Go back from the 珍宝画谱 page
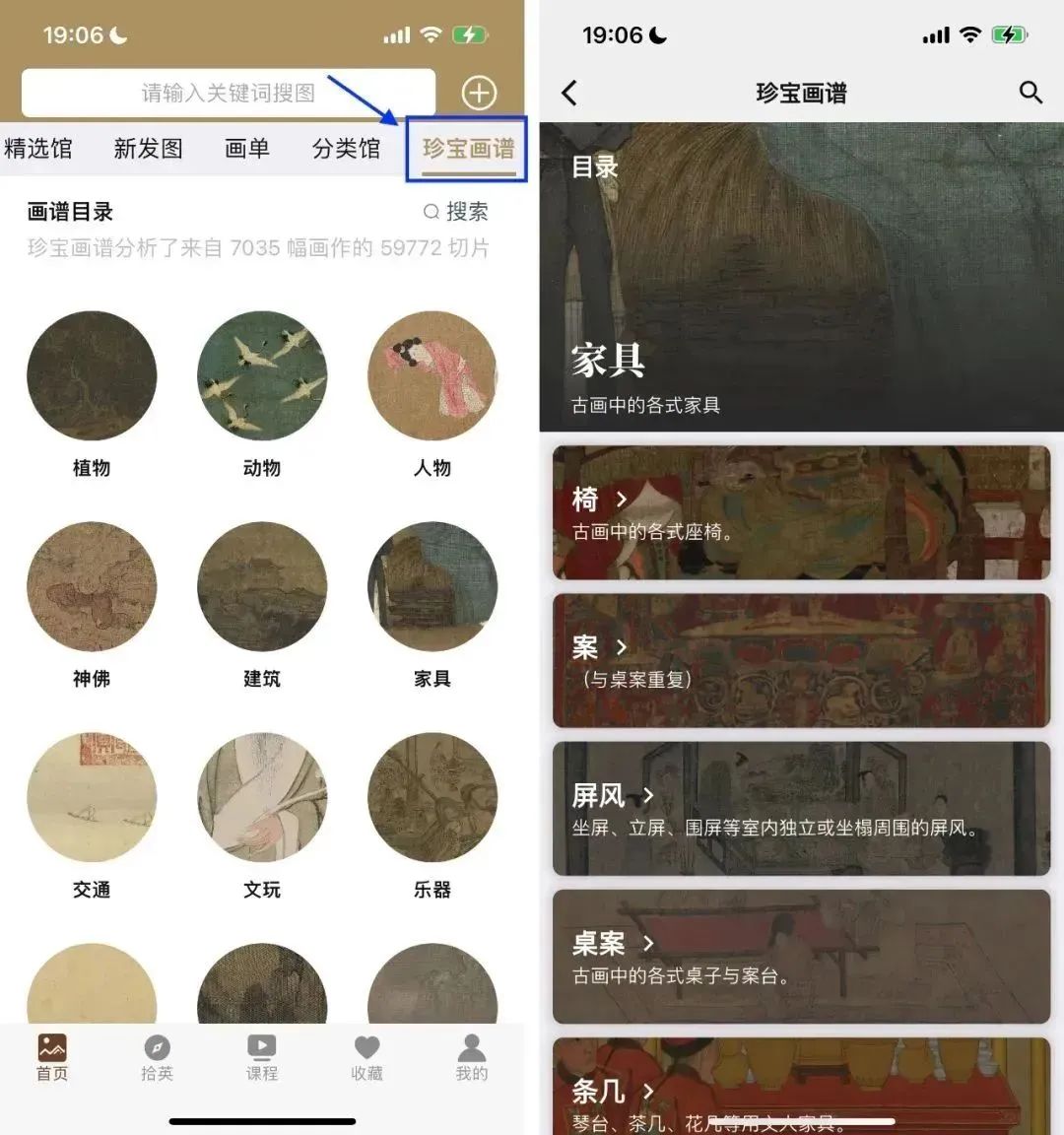 tap(569, 94)
